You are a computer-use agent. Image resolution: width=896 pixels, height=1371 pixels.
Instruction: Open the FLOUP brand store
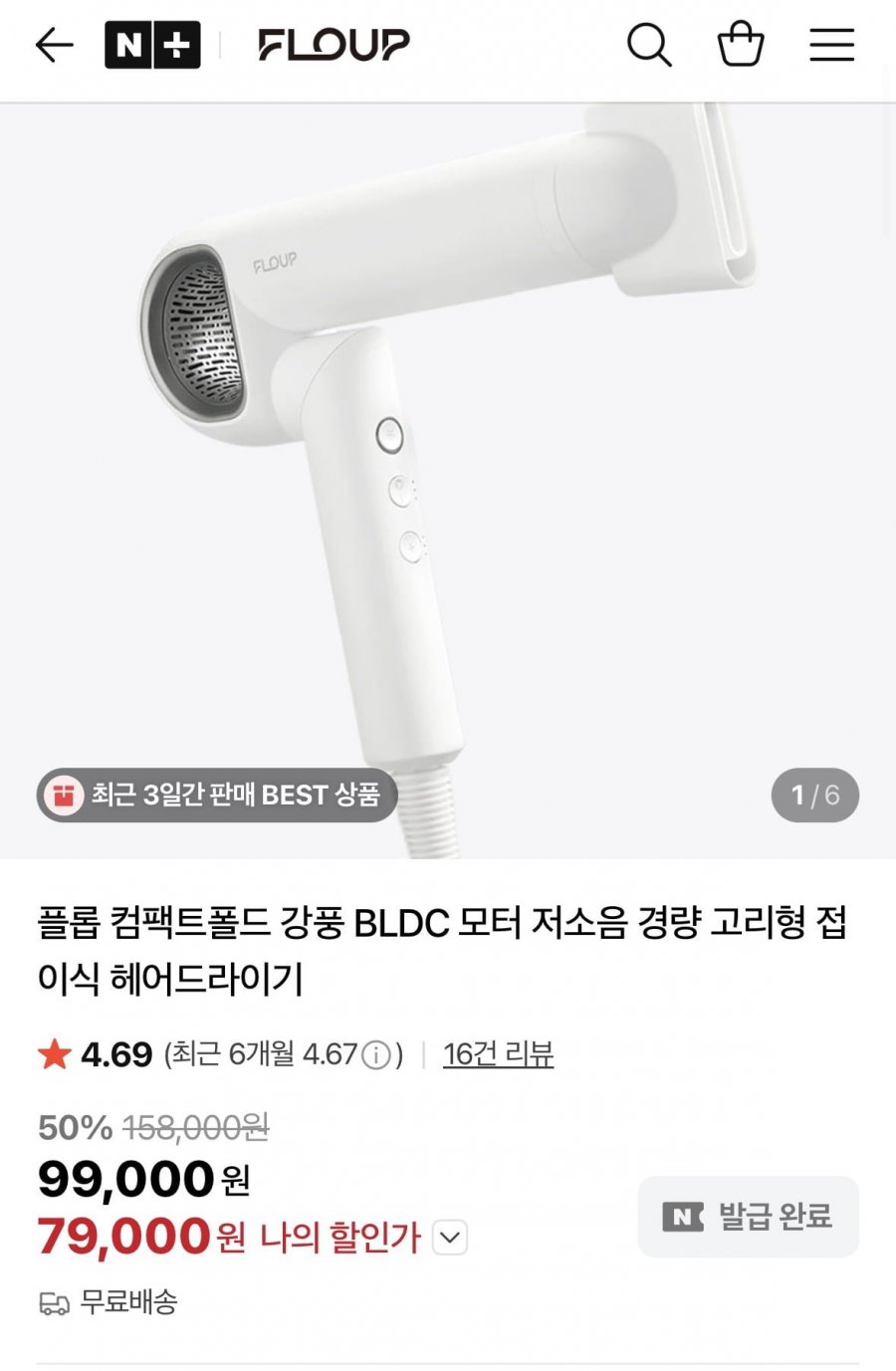(x=334, y=45)
